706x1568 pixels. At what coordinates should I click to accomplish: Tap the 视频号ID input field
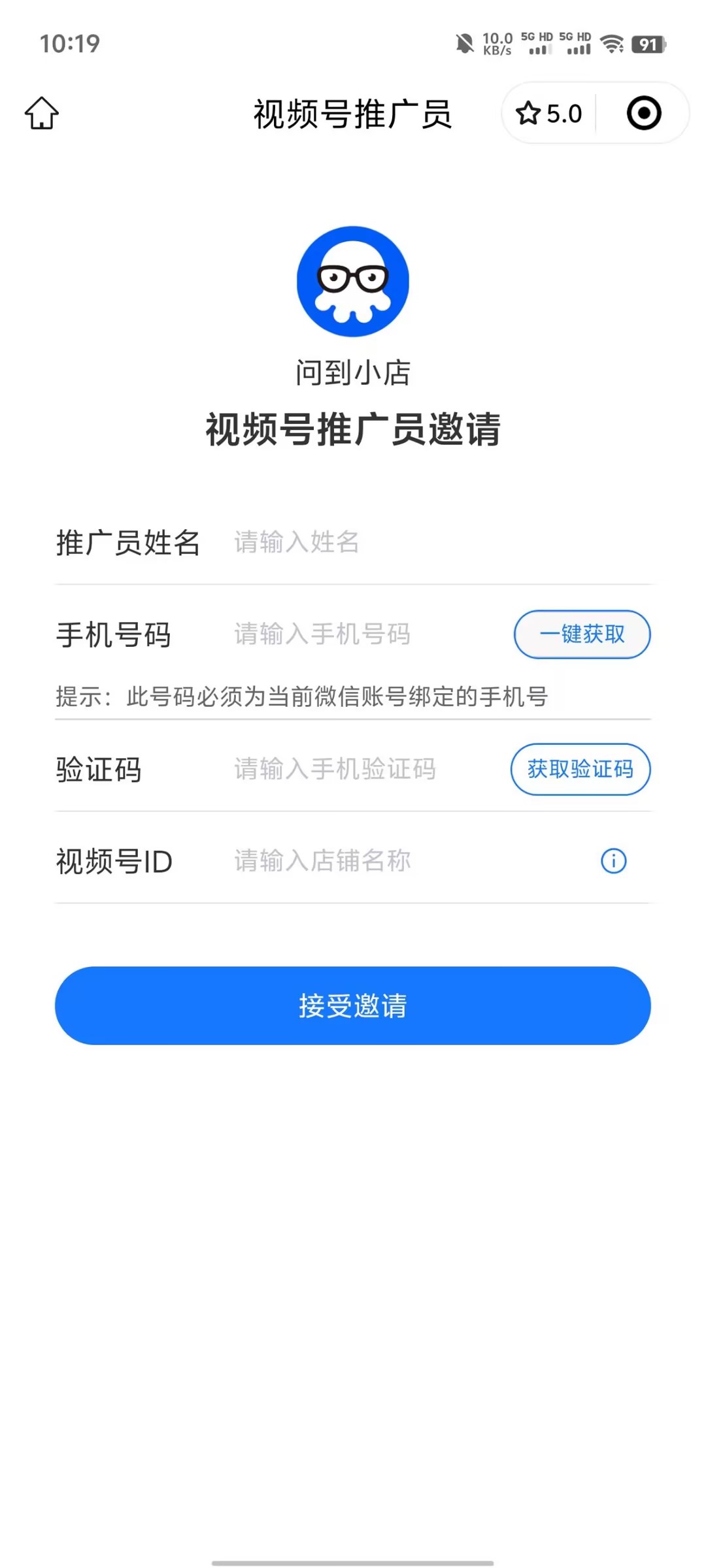(x=405, y=860)
